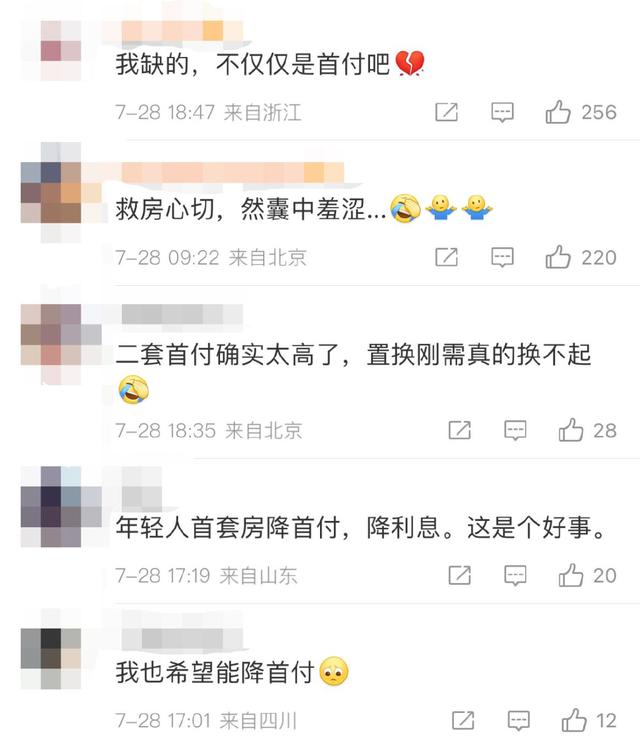Like the comment with 220 likes
Image resolution: width=640 pixels, height=748 pixels.
558,257
